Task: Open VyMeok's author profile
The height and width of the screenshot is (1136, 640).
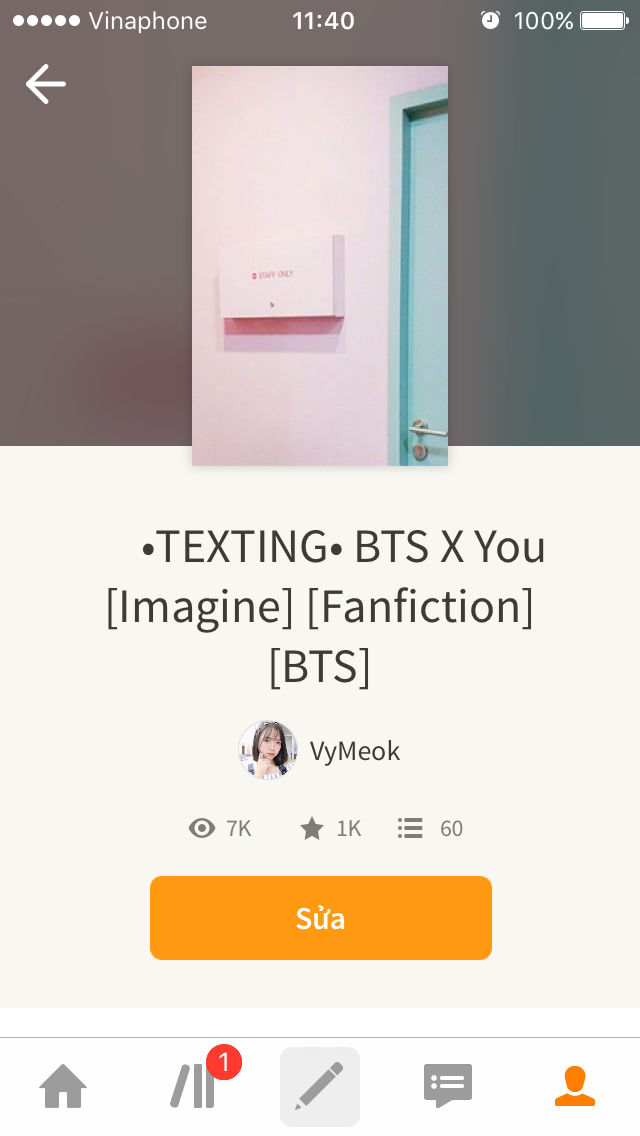Action: point(320,751)
